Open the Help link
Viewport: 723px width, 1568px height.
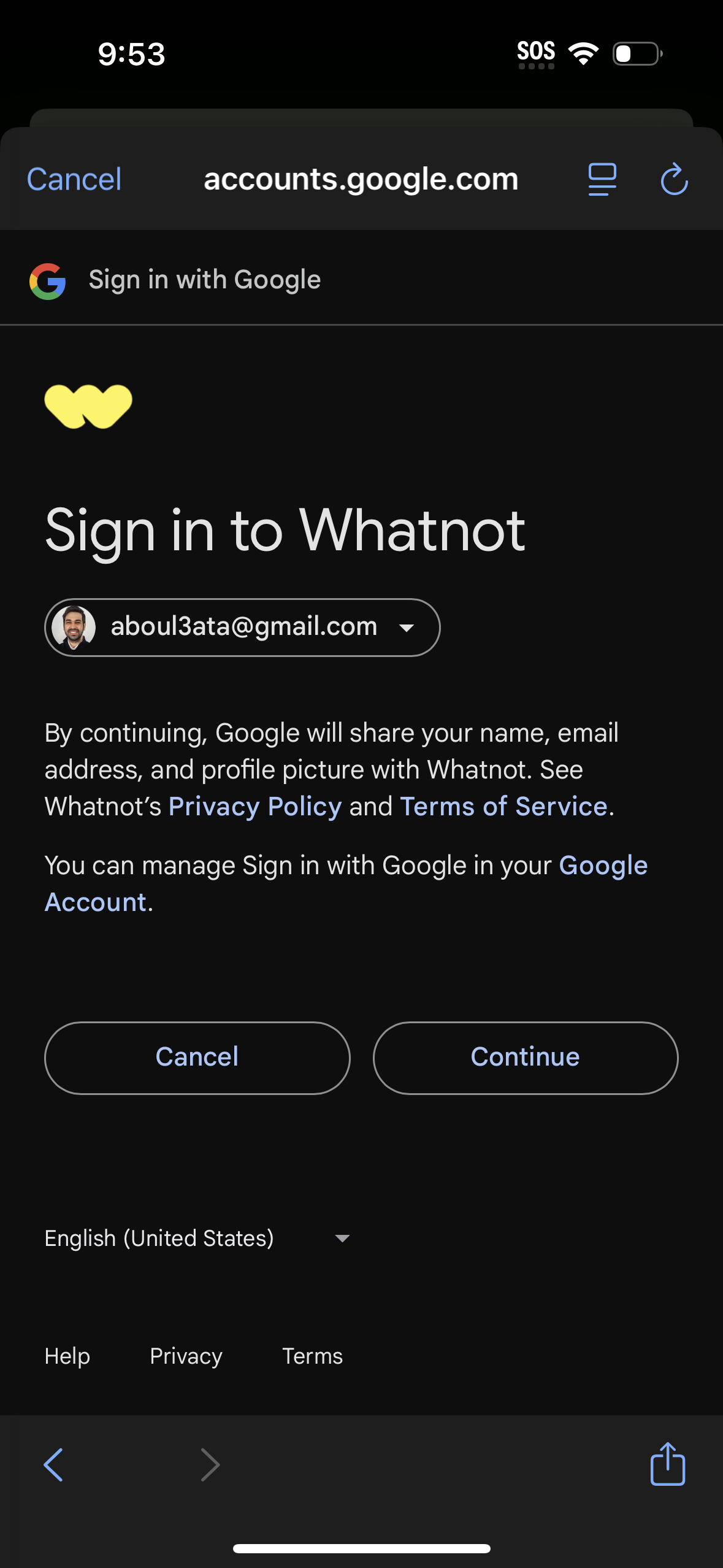[66, 1356]
